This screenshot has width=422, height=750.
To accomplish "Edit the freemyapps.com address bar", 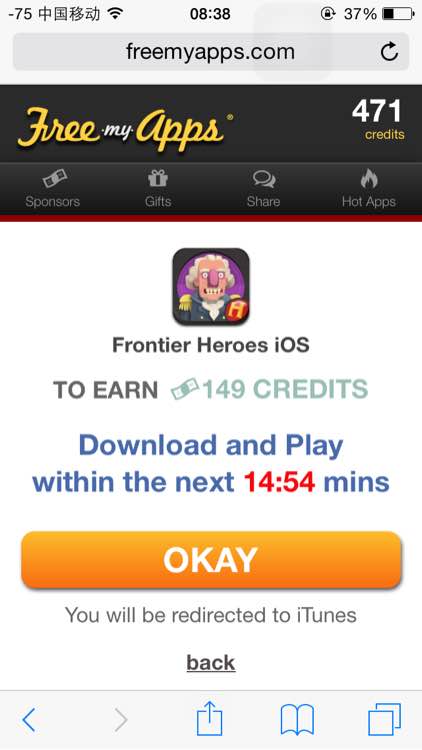I will point(211,52).
